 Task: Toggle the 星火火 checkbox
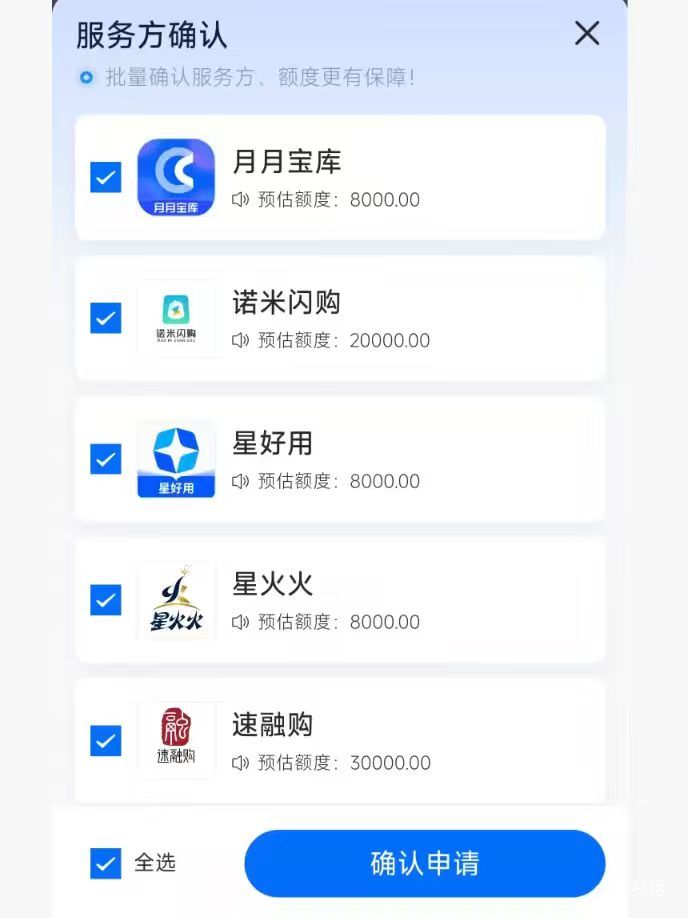pos(106,601)
